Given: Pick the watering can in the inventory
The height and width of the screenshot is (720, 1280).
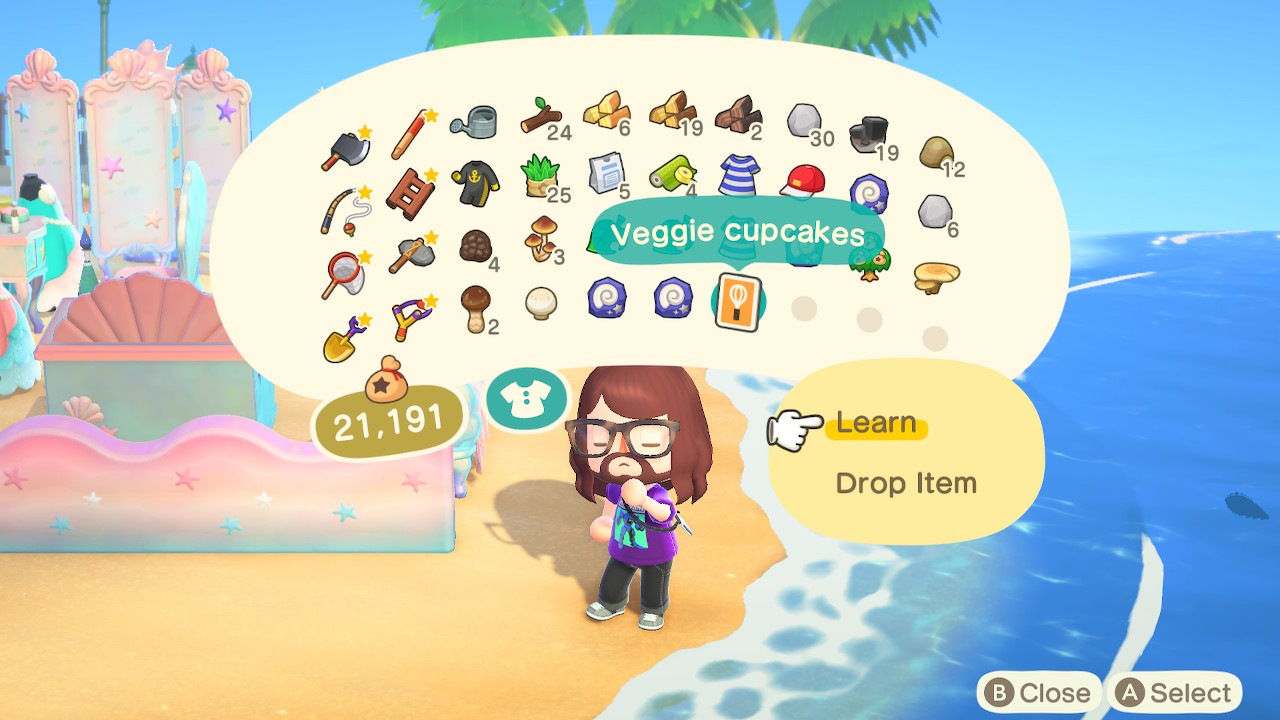Looking at the screenshot, I should point(474,125).
